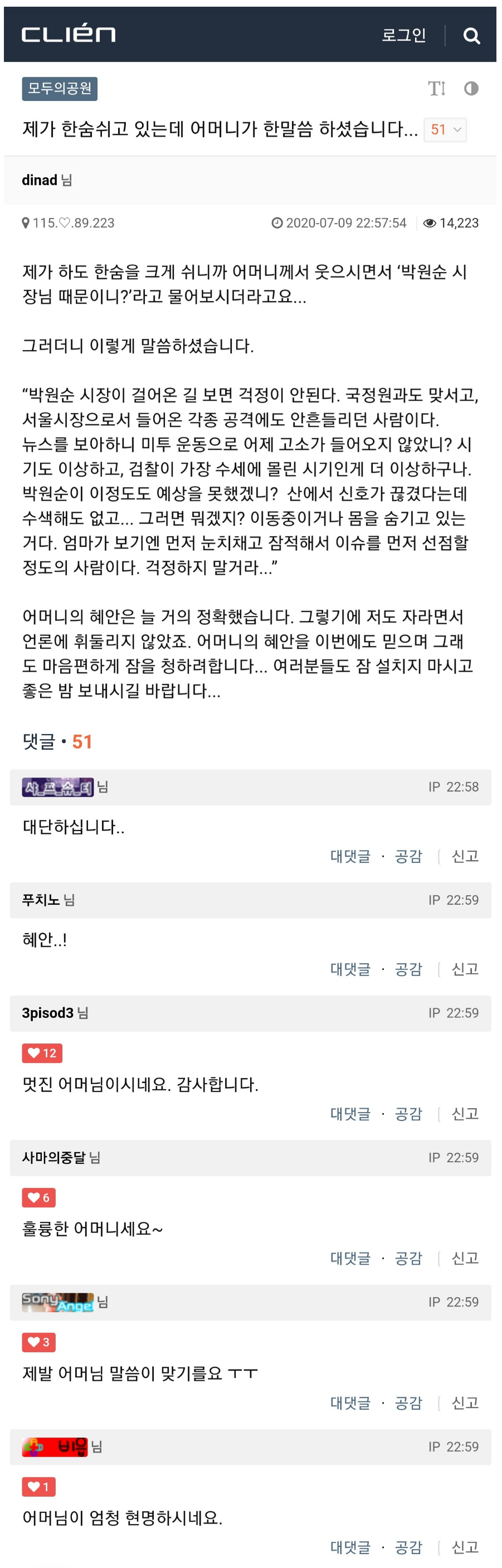This screenshot has width=502, height=1568.
Task: Open author dinad's profile
Action: (x=40, y=180)
